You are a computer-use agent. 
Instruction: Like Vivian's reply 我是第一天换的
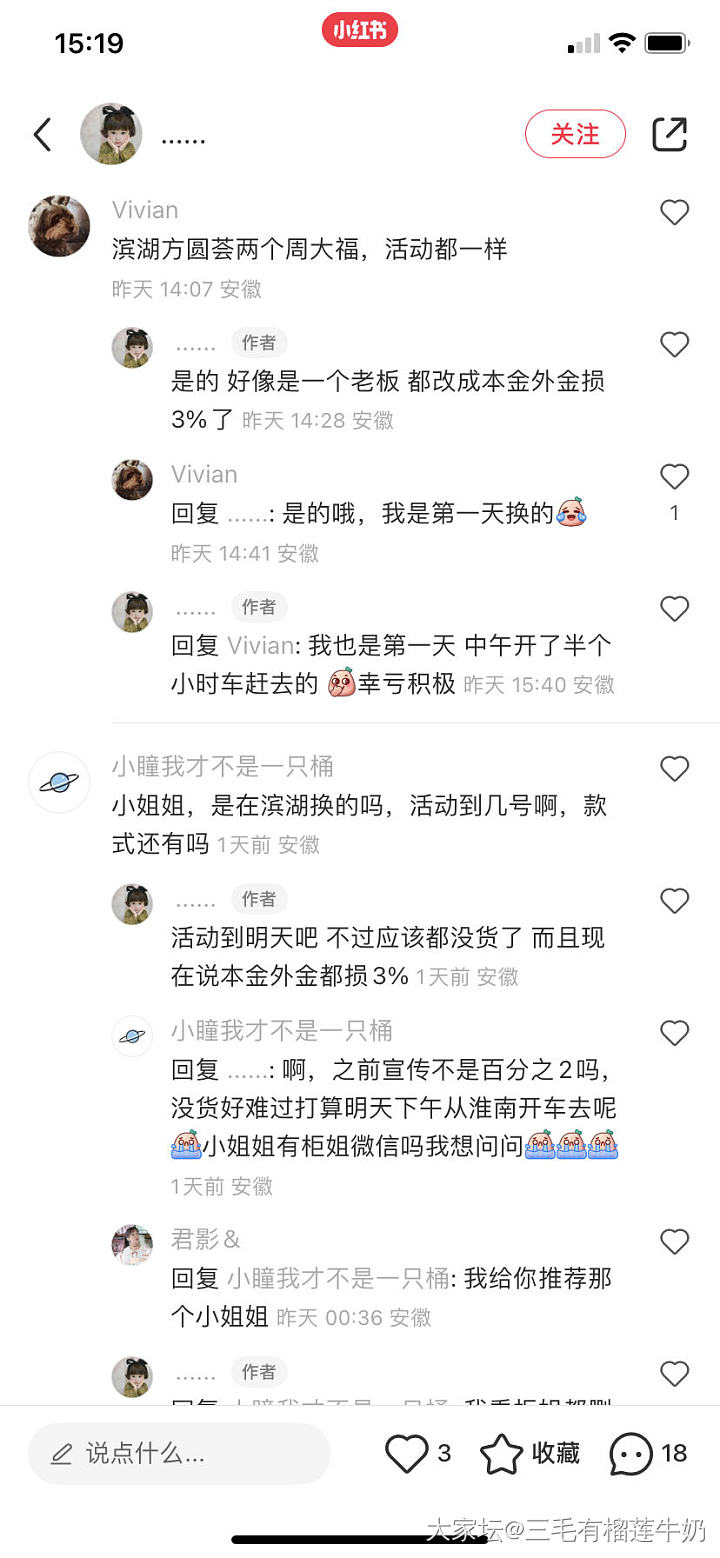point(675,477)
